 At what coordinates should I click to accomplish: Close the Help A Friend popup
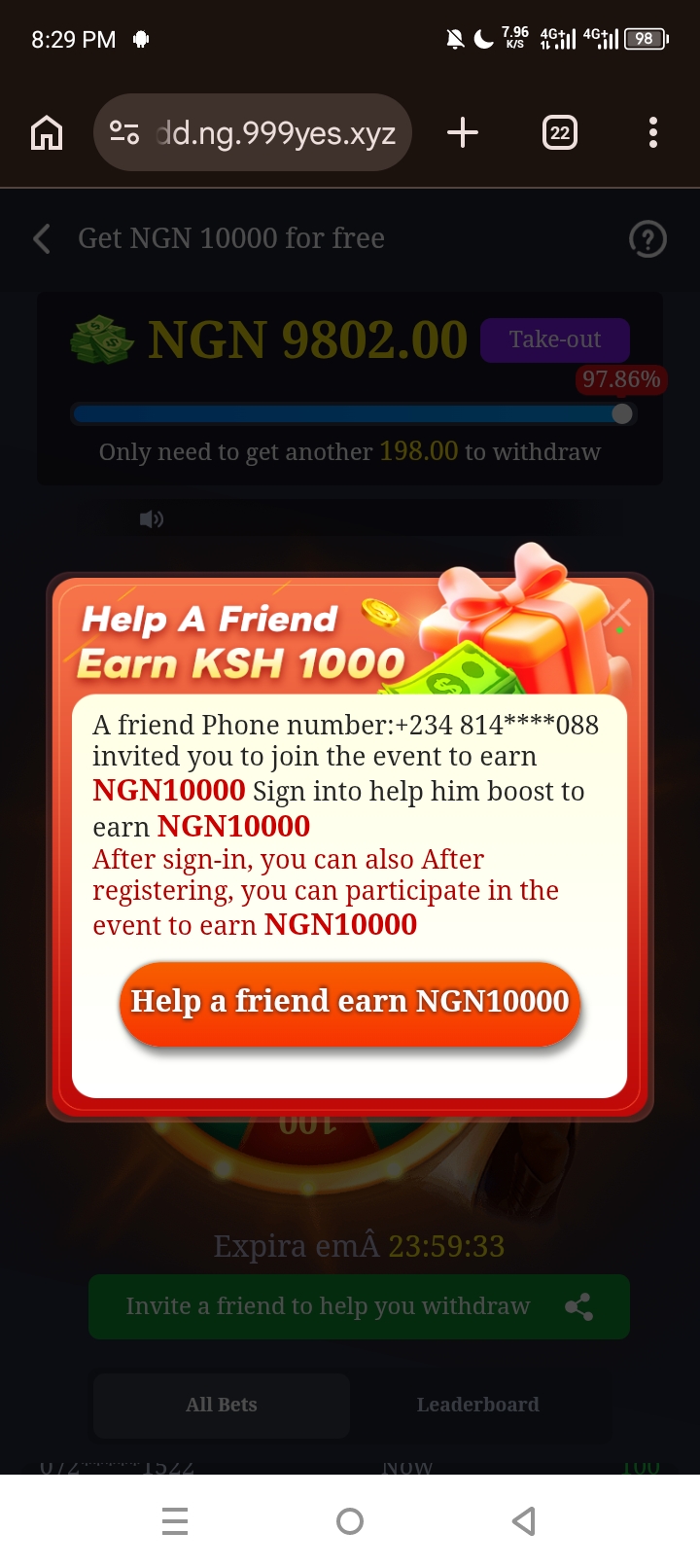[x=618, y=613]
